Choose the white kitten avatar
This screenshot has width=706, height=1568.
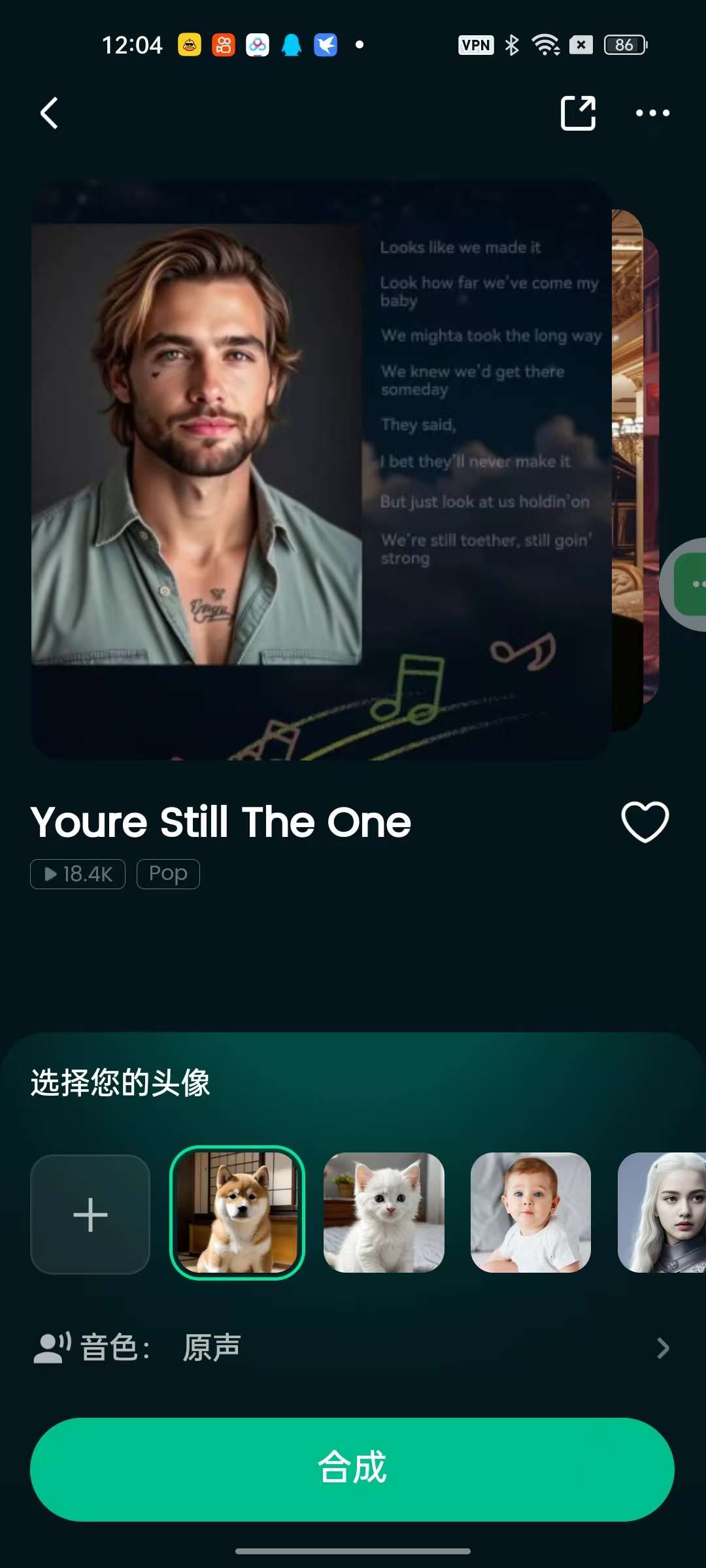coord(384,1213)
